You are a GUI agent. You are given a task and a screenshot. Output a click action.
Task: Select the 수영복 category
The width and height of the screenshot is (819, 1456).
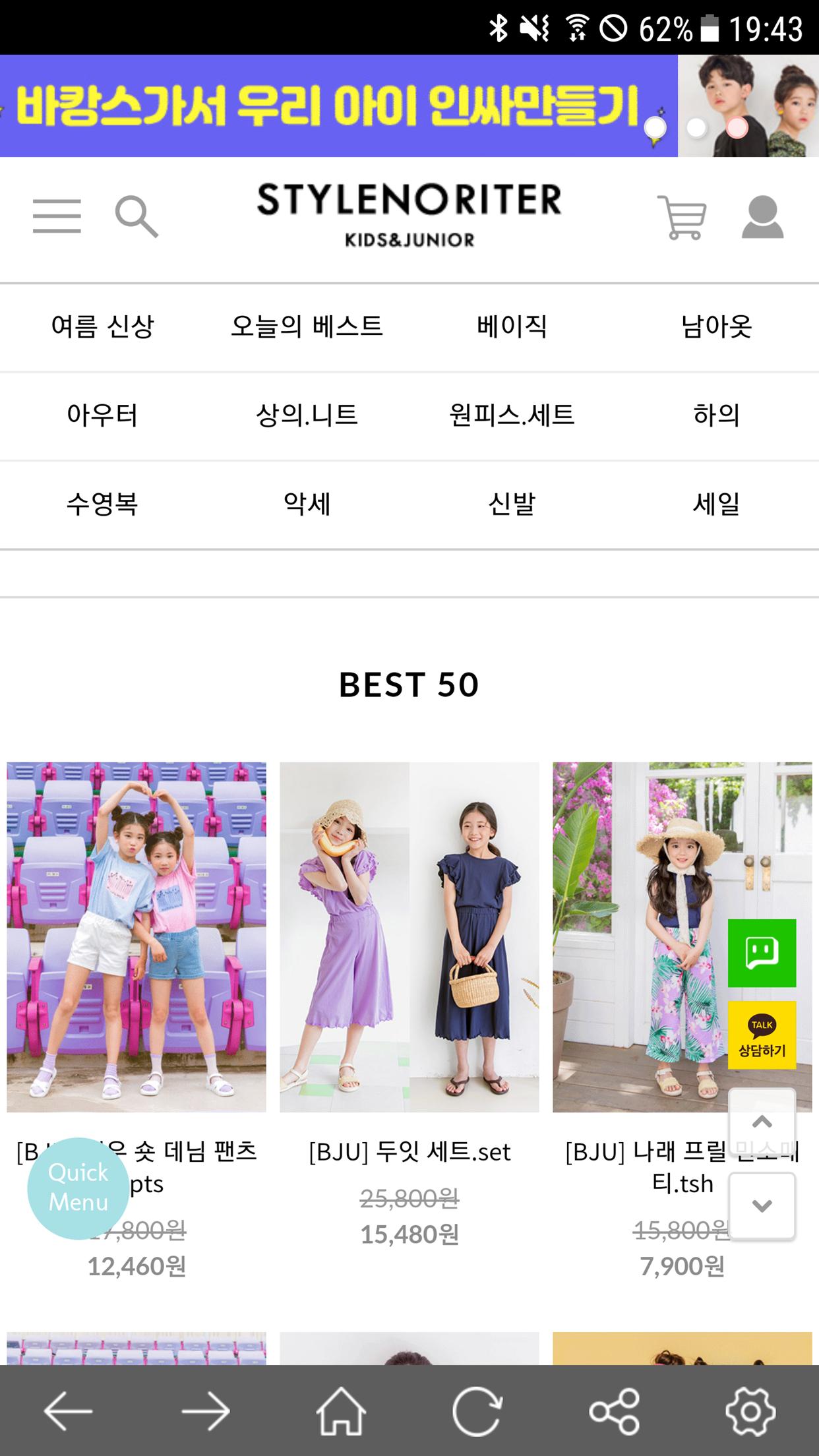[102, 504]
